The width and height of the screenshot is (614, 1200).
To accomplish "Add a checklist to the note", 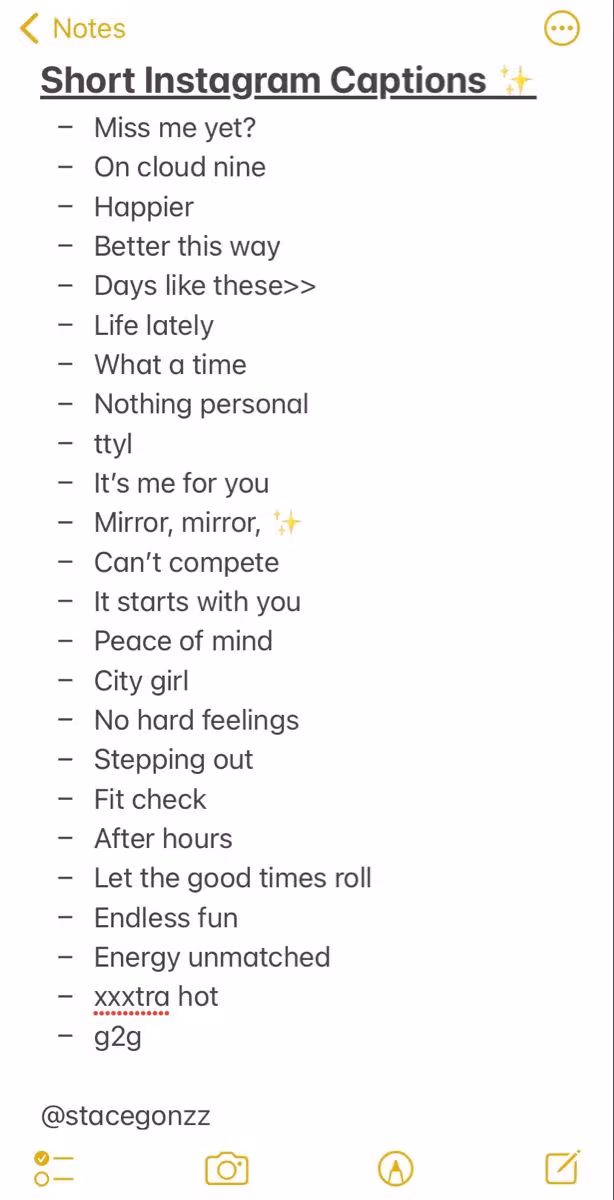I will (x=54, y=1167).
